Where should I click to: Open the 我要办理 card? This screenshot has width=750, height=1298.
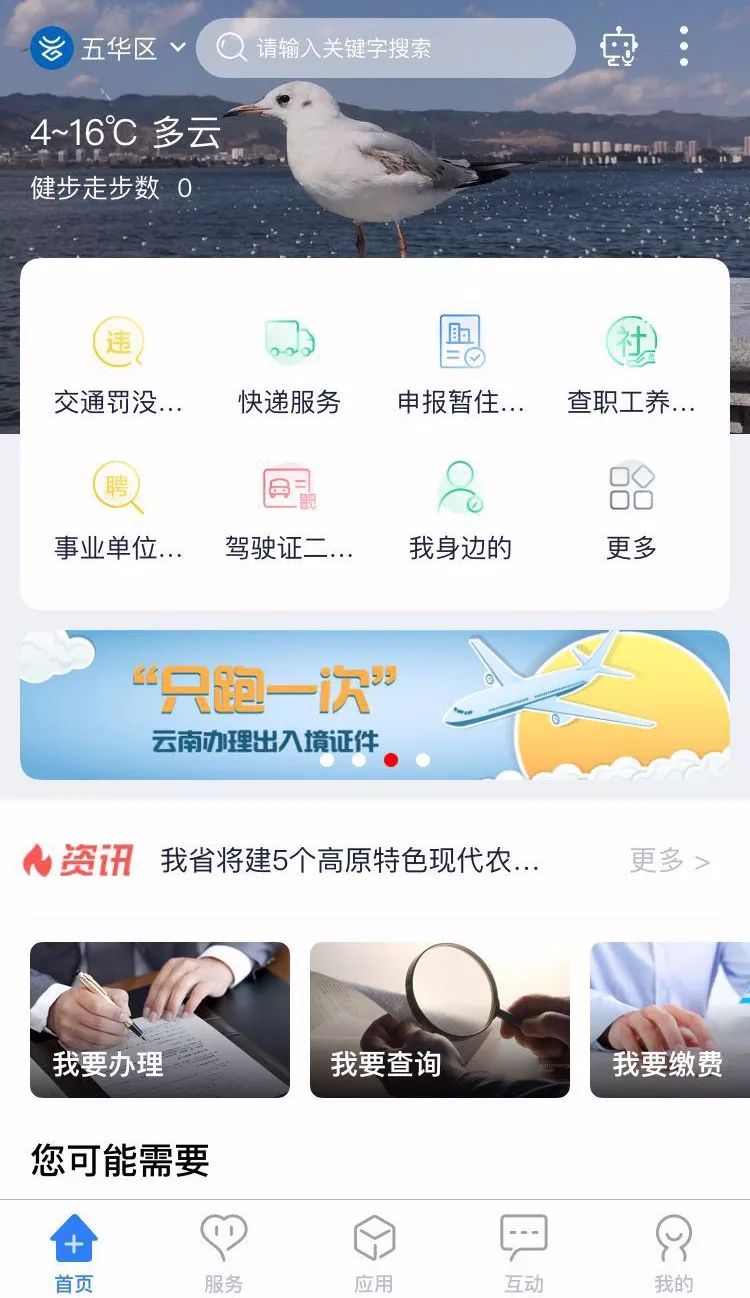point(160,1018)
